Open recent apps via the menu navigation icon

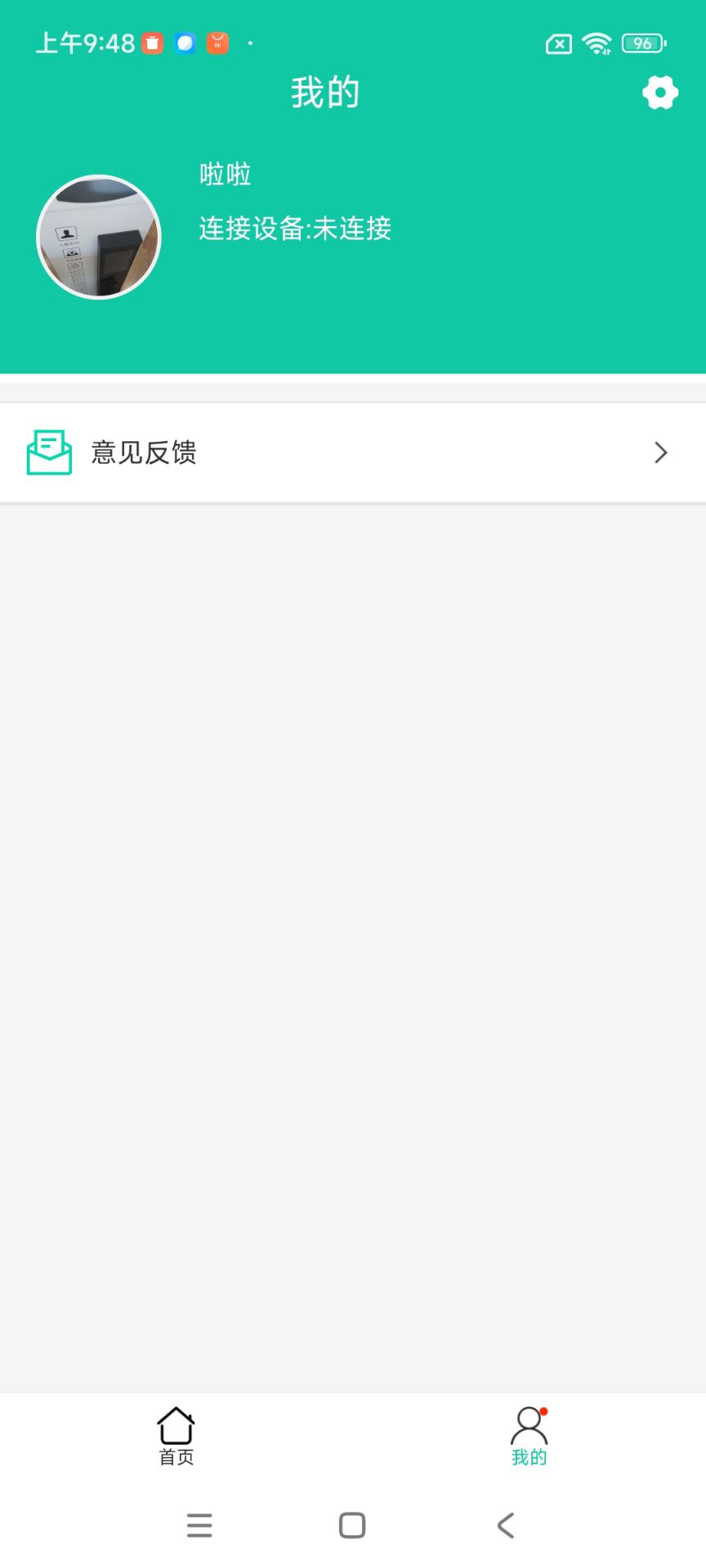tap(199, 1524)
